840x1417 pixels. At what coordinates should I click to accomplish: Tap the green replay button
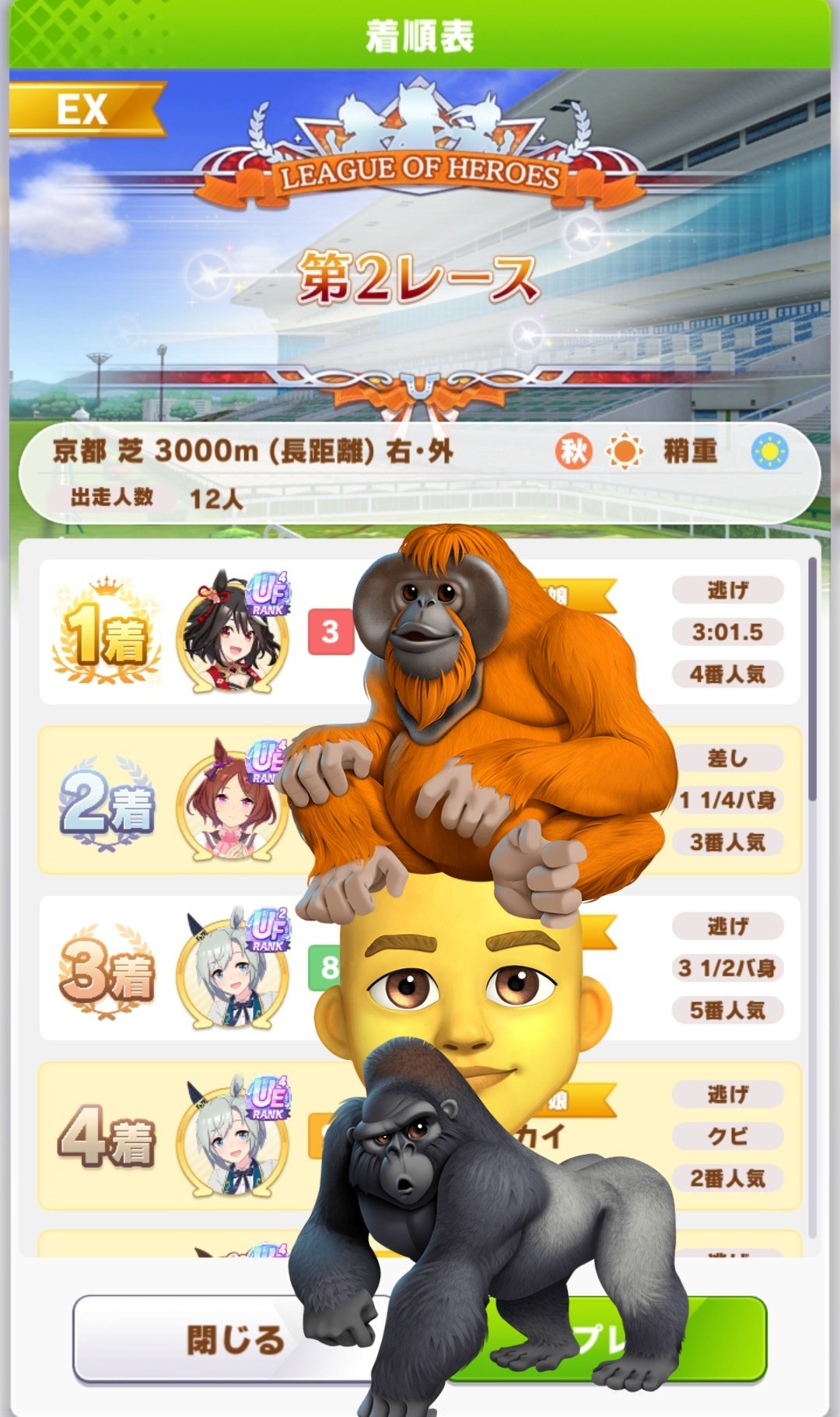tap(716, 1340)
